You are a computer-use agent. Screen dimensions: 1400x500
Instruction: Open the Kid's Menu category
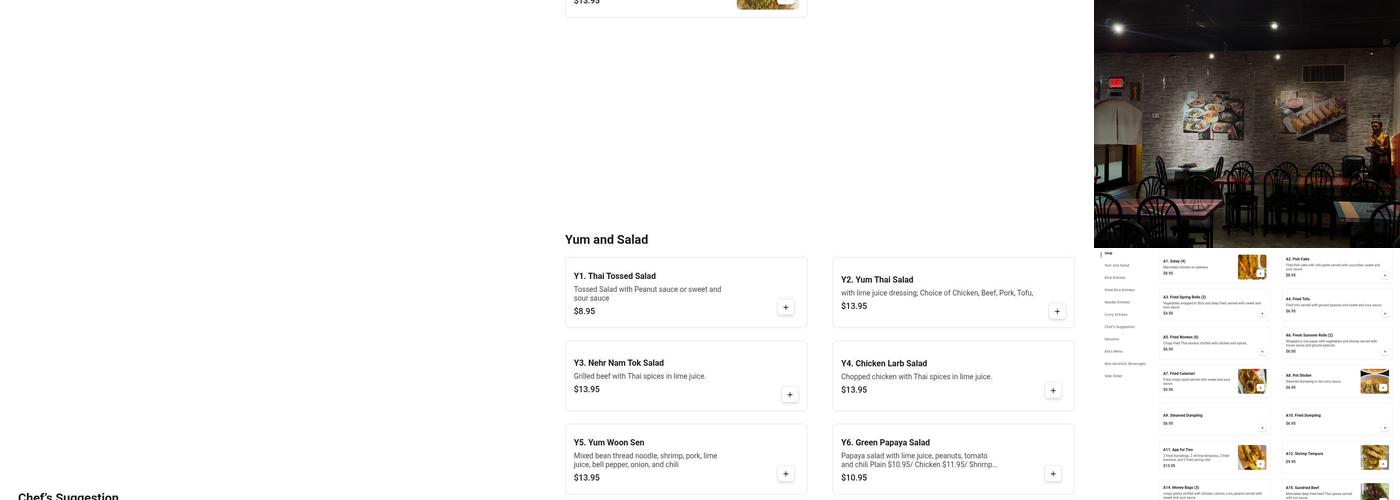[1114, 351]
